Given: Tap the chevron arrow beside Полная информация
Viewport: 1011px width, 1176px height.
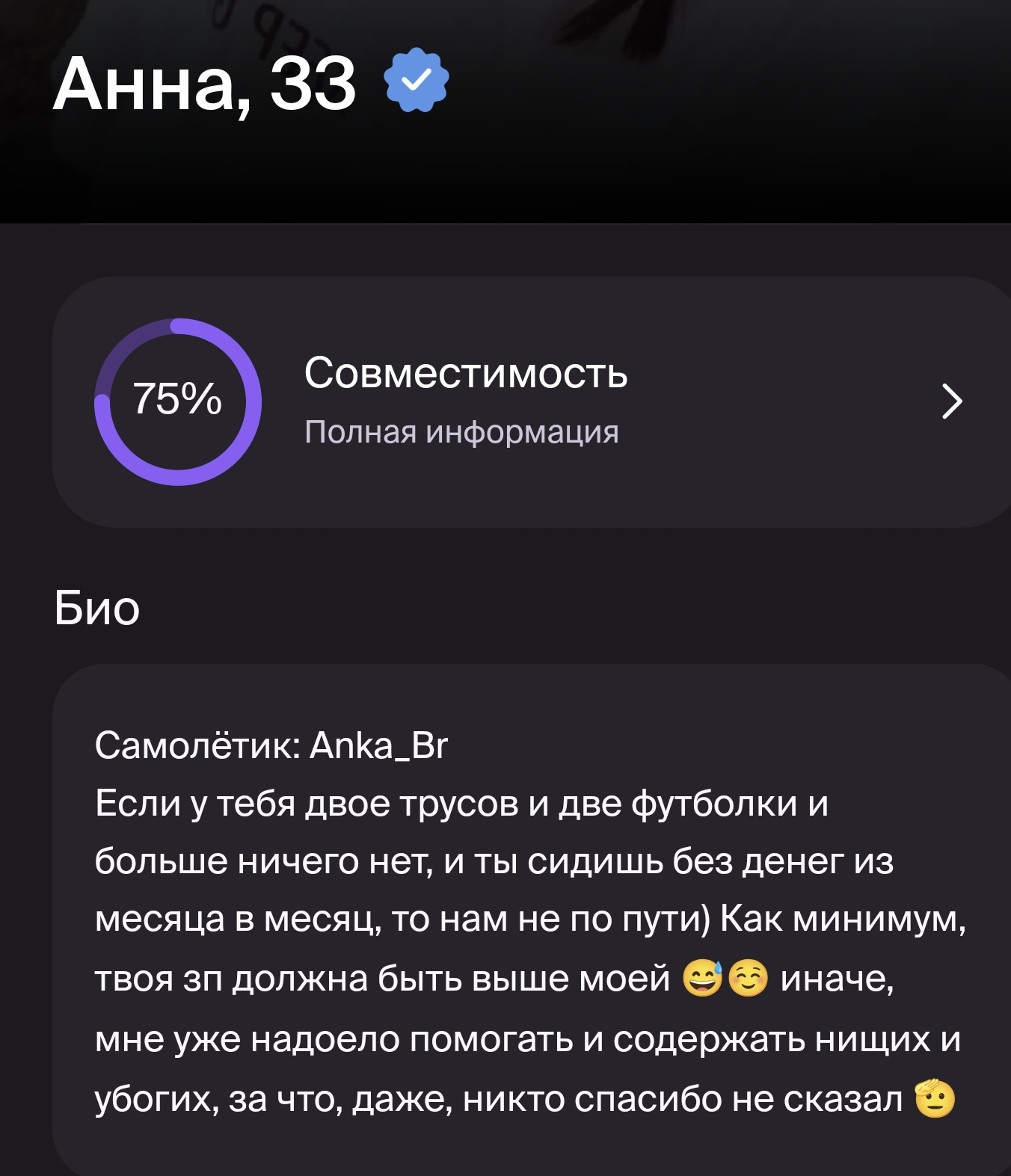Looking at the screenshot, I should [950, 401].
